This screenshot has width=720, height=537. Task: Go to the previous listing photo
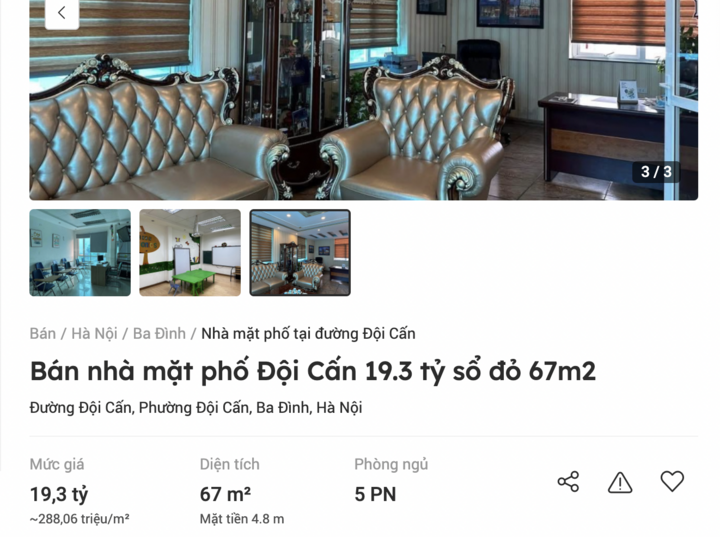(x=62, y=13)
